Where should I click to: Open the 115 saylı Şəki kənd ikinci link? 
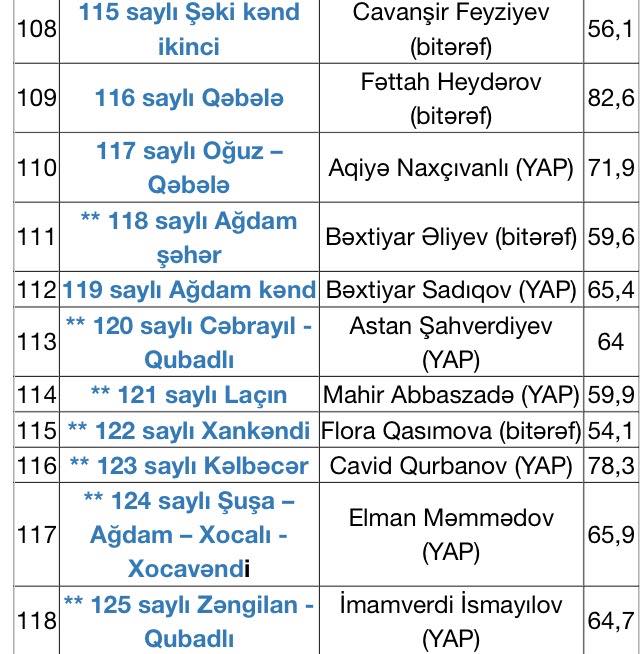[189, 30]
